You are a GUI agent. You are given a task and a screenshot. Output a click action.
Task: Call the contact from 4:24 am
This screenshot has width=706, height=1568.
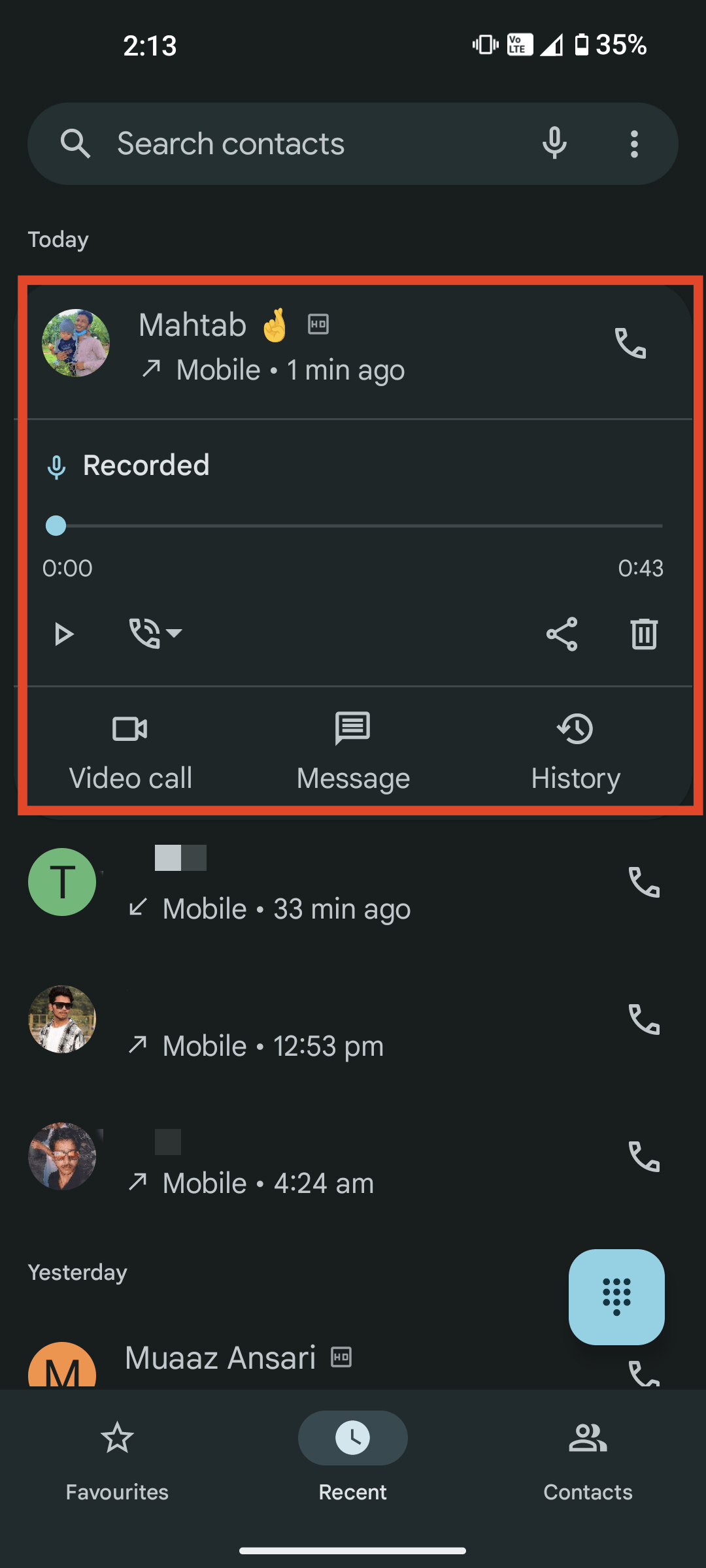(644, 1157)
